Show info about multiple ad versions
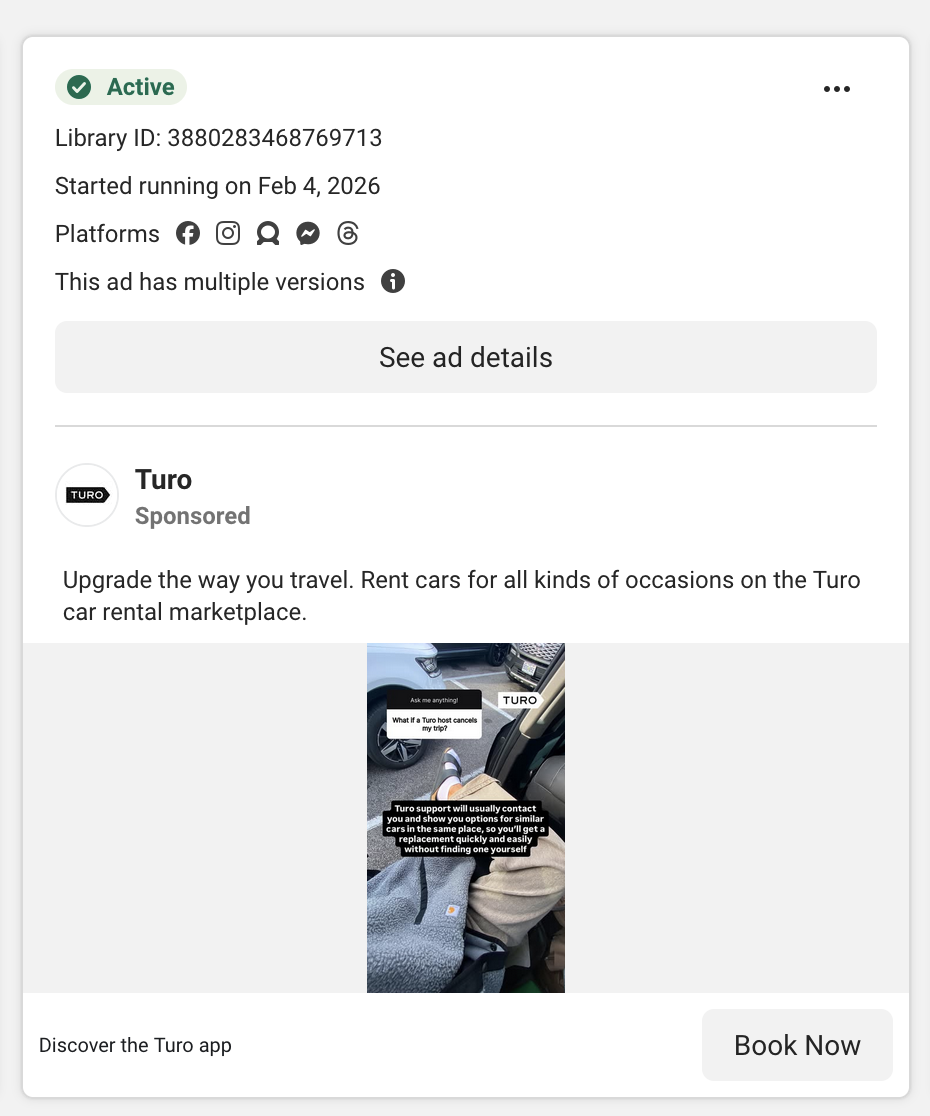This screenshot has height=1116, width=930. click(x=393, y=282)
